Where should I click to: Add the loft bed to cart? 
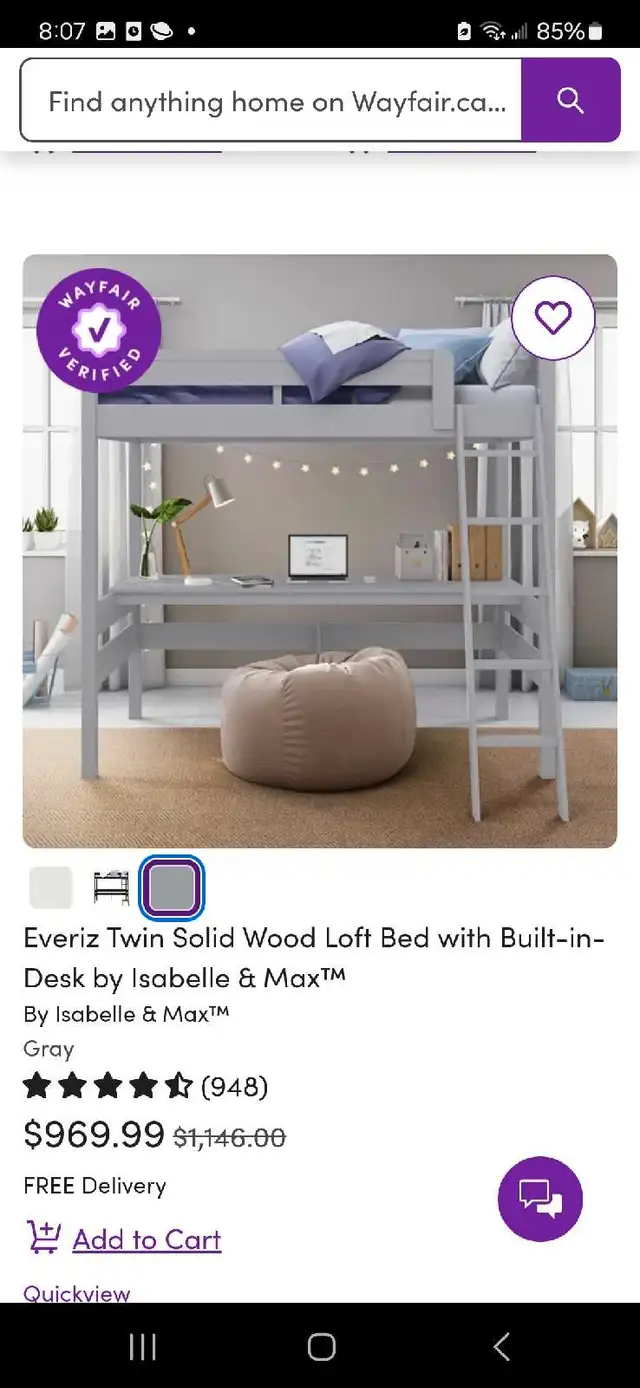[123, 1239]
